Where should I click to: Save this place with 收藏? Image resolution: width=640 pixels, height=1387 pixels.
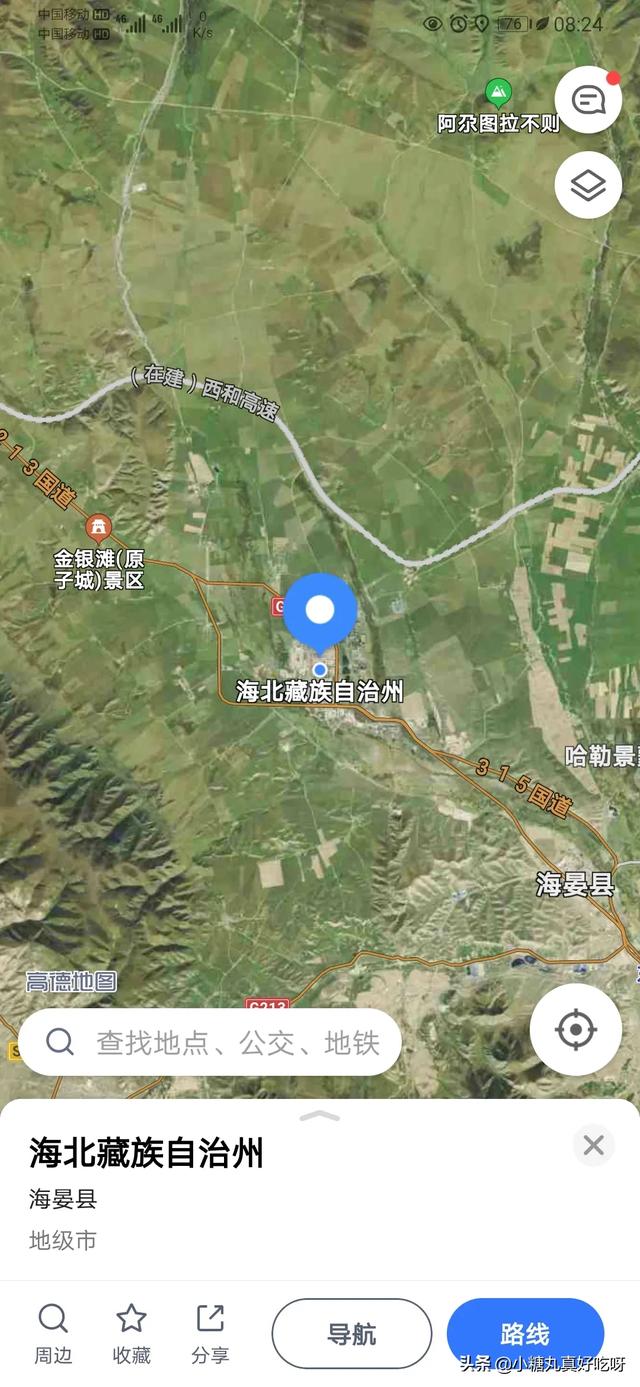(x=132, y=1334)
